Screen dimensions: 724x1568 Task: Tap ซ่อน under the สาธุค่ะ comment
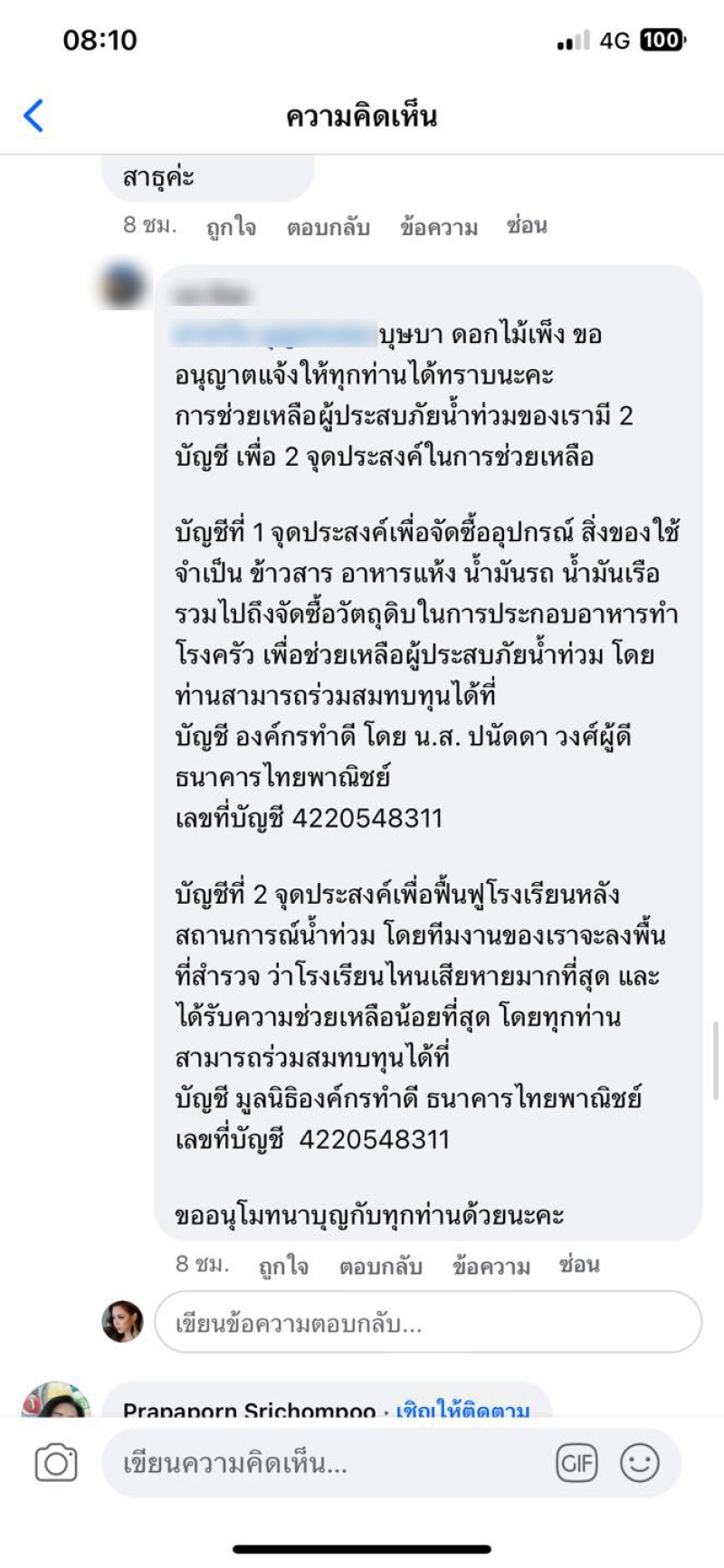tap(527, 226)
